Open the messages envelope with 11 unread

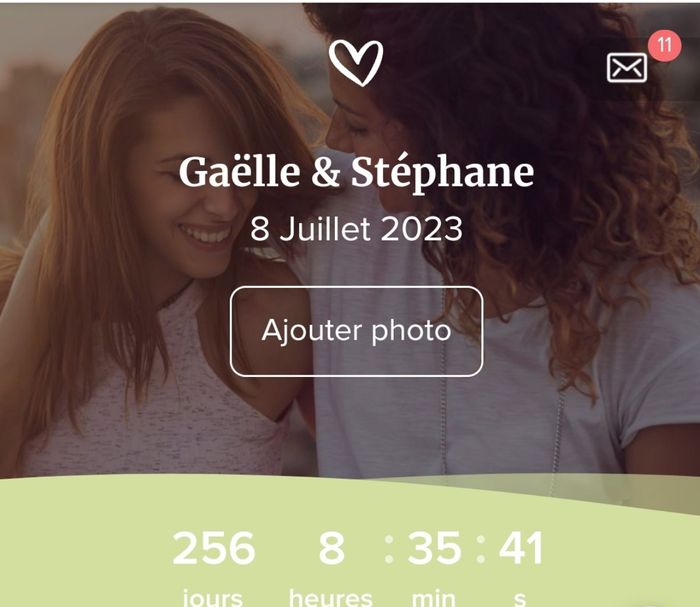tap(627, 67)
